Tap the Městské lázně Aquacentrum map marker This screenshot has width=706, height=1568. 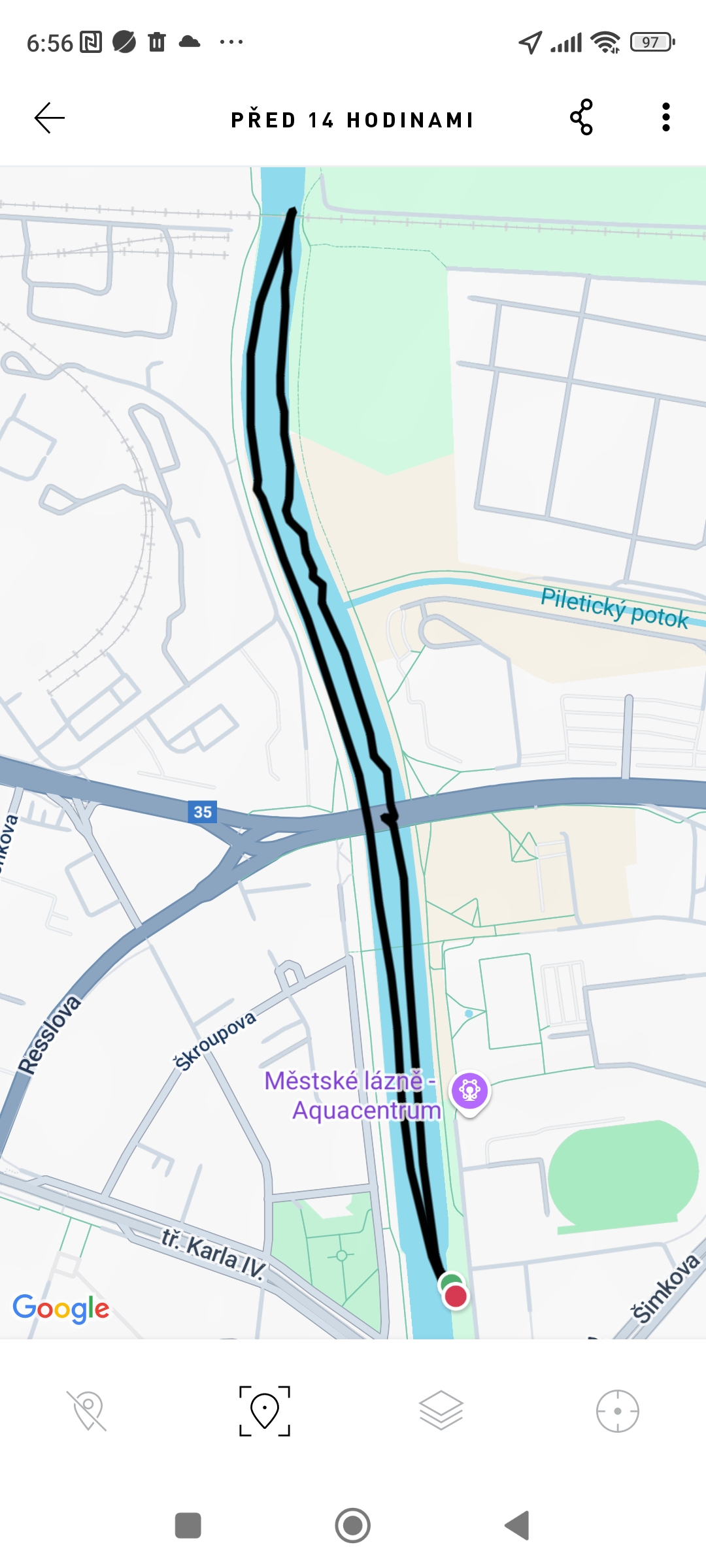pyautogui.click(x=469, y=1091)
